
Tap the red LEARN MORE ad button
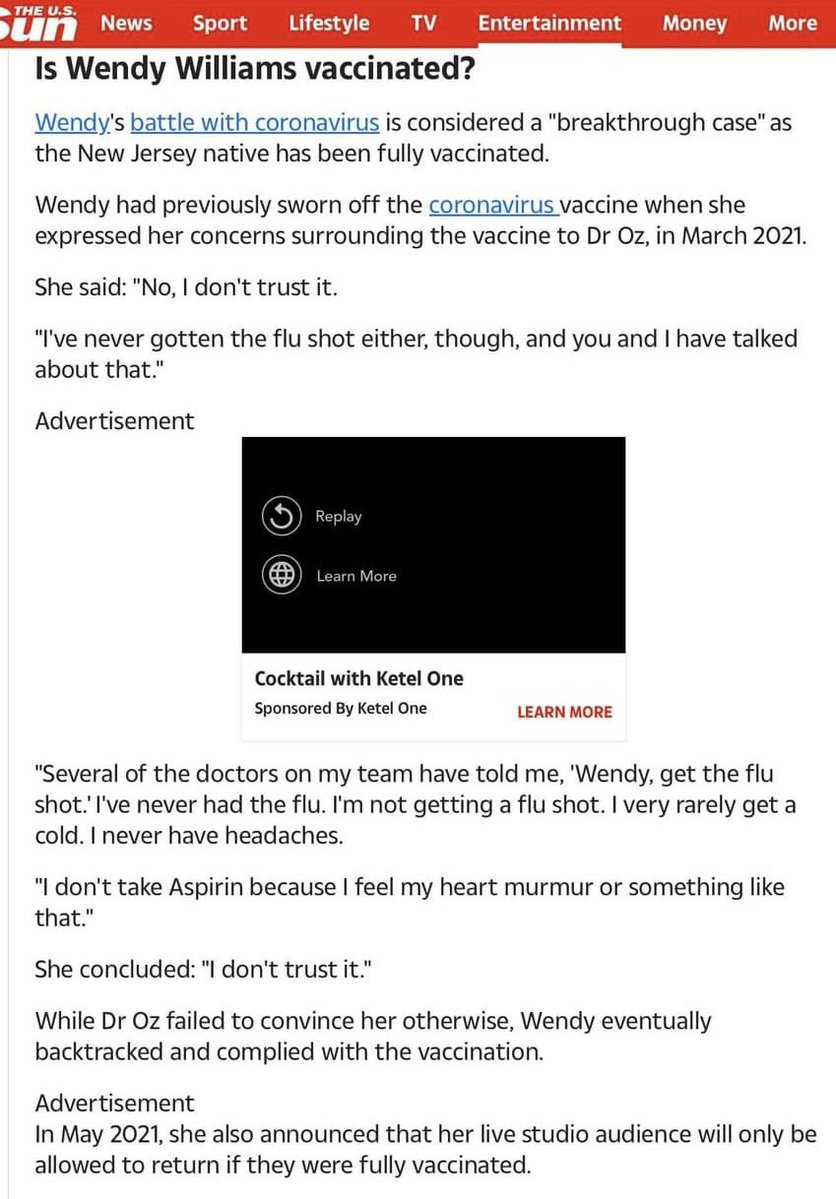[564, 712]
